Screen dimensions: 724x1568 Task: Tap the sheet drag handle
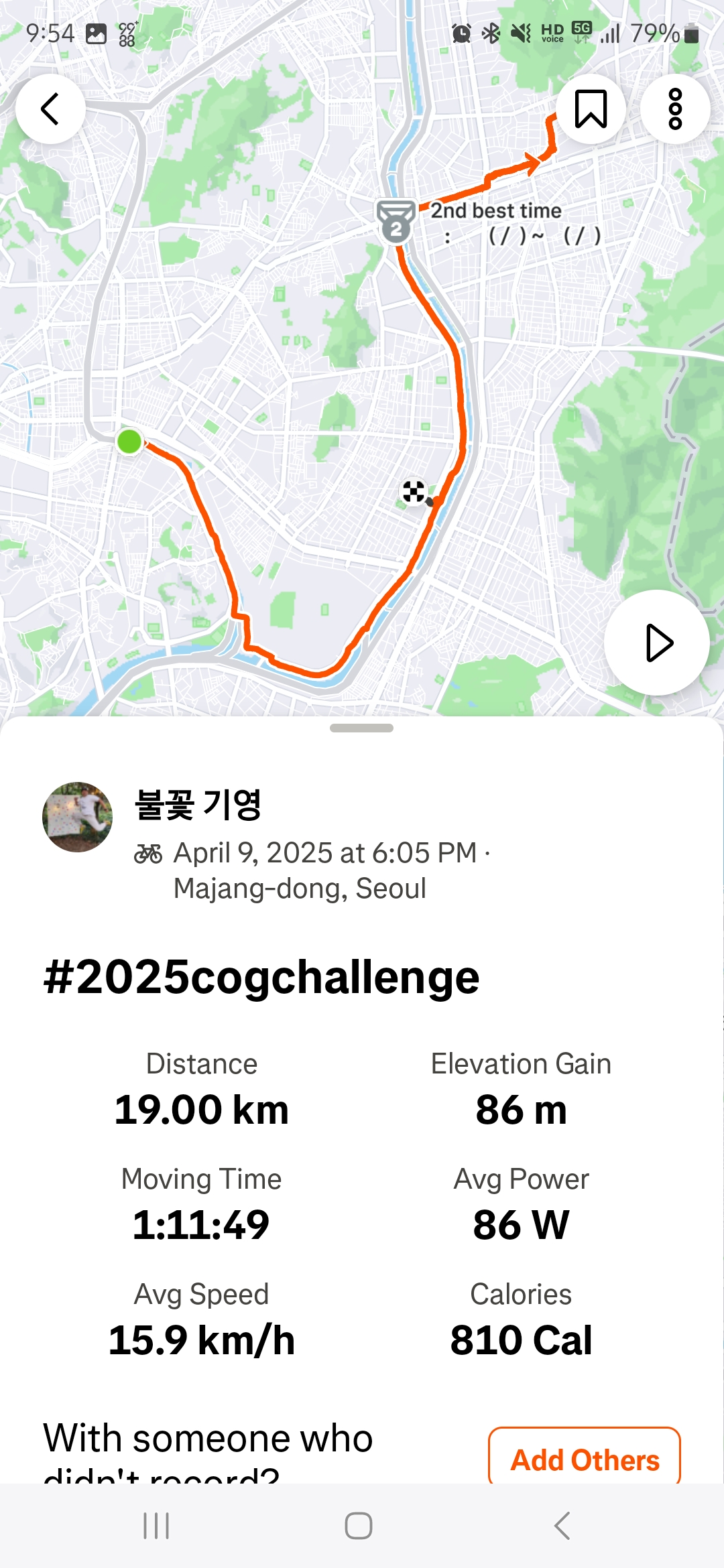tap(361, 728)
